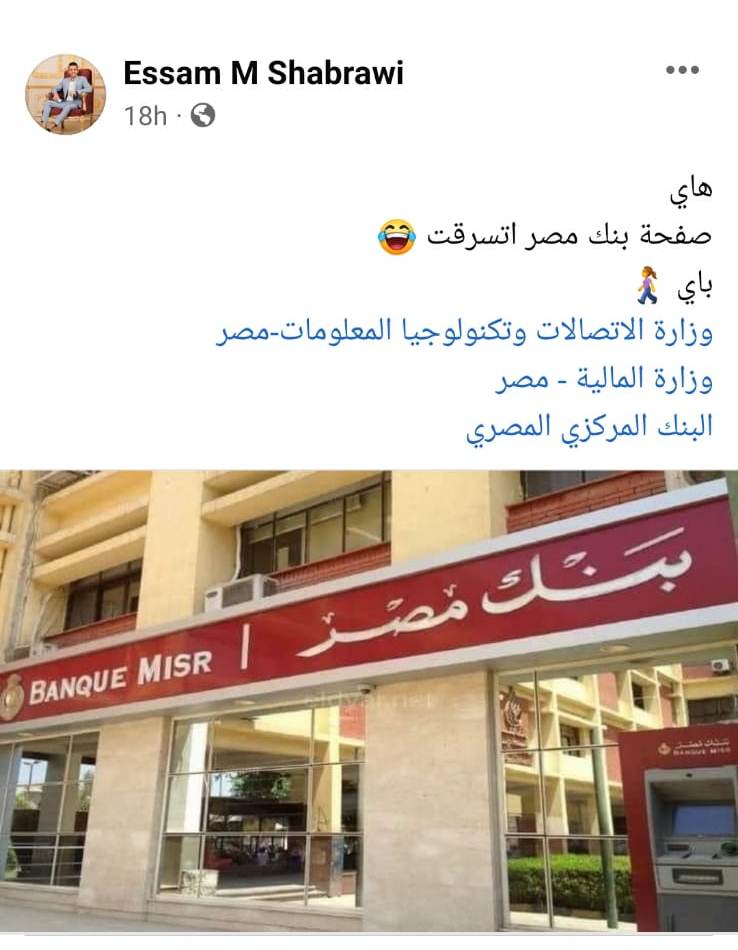Image resolution: width=738 pixels, height=950 pixels.
Task: Open the post's three-dot options menu
Action: point(682,71)
